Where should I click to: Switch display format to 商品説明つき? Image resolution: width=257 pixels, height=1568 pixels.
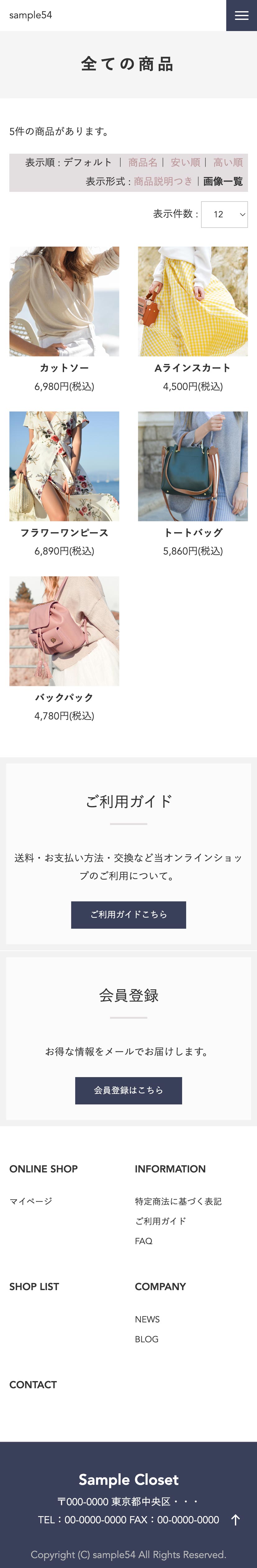pos(163,181)
